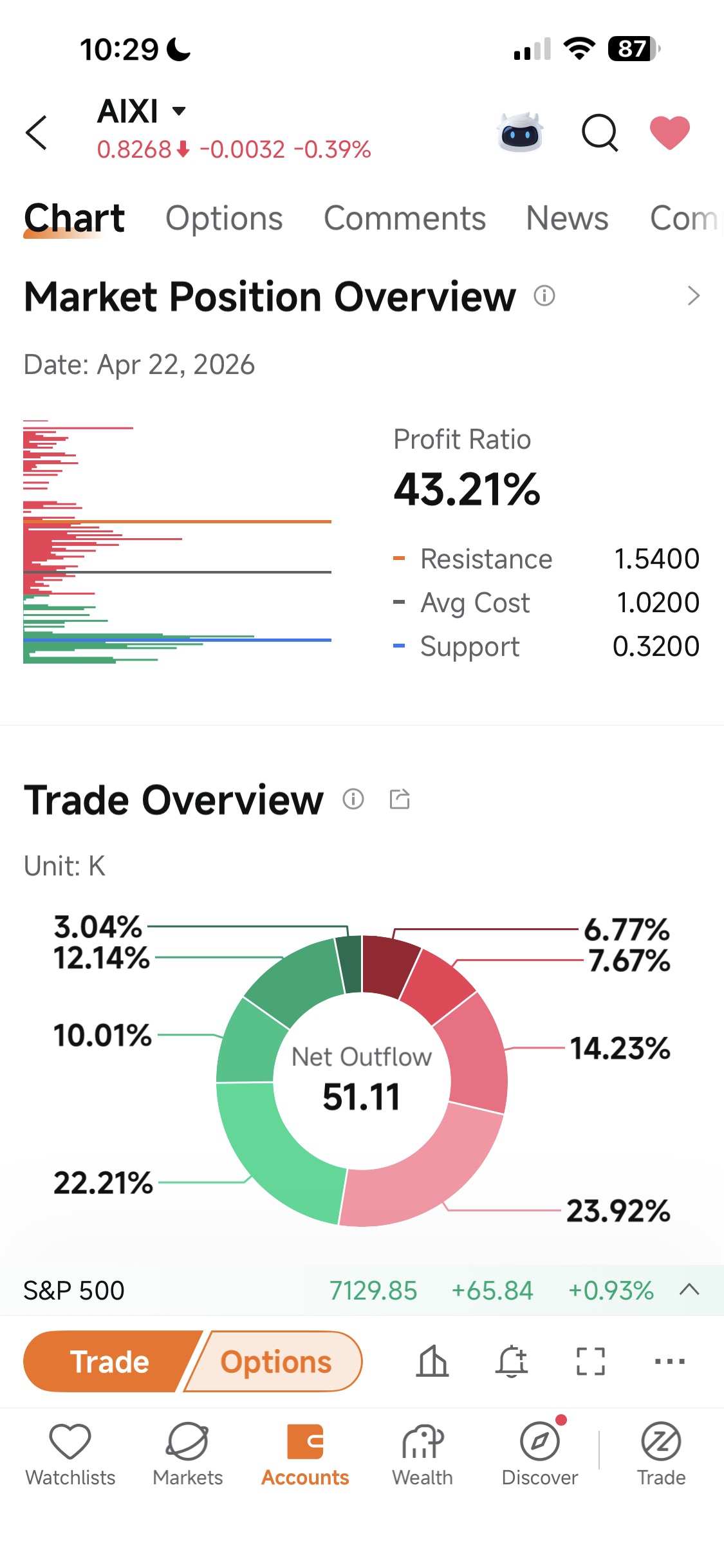
Task: Open Market Position Overview details
Action: (x=693, y=295)
